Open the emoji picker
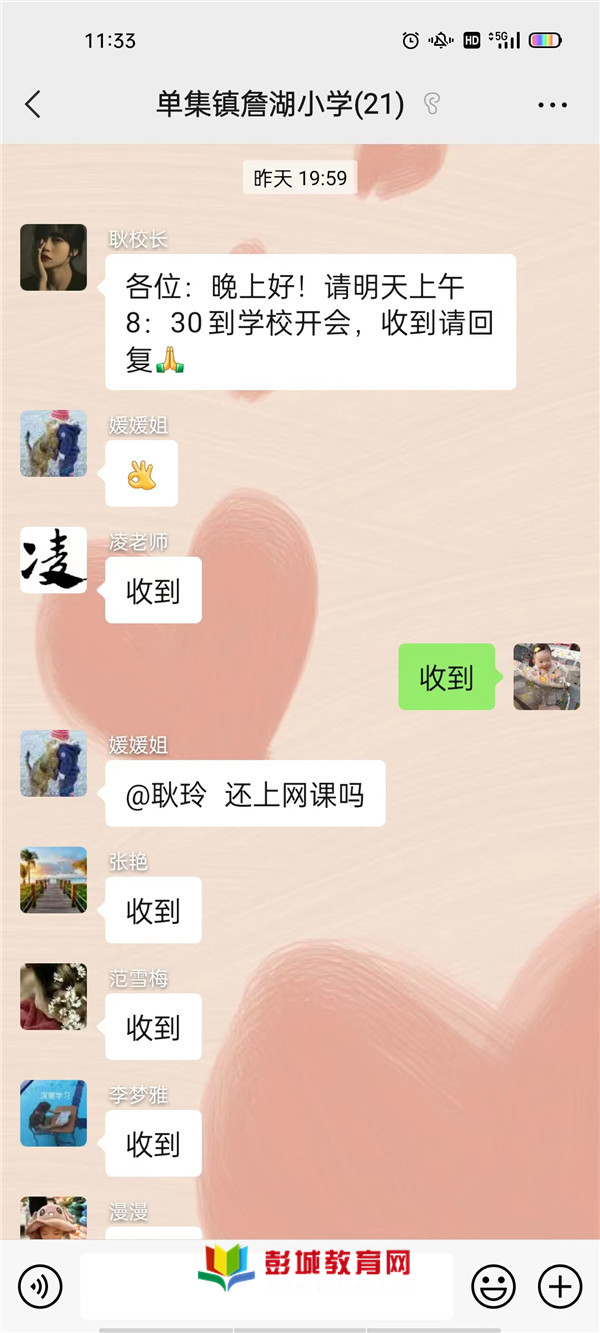 pyautogui.click(x=493, y=1286)
